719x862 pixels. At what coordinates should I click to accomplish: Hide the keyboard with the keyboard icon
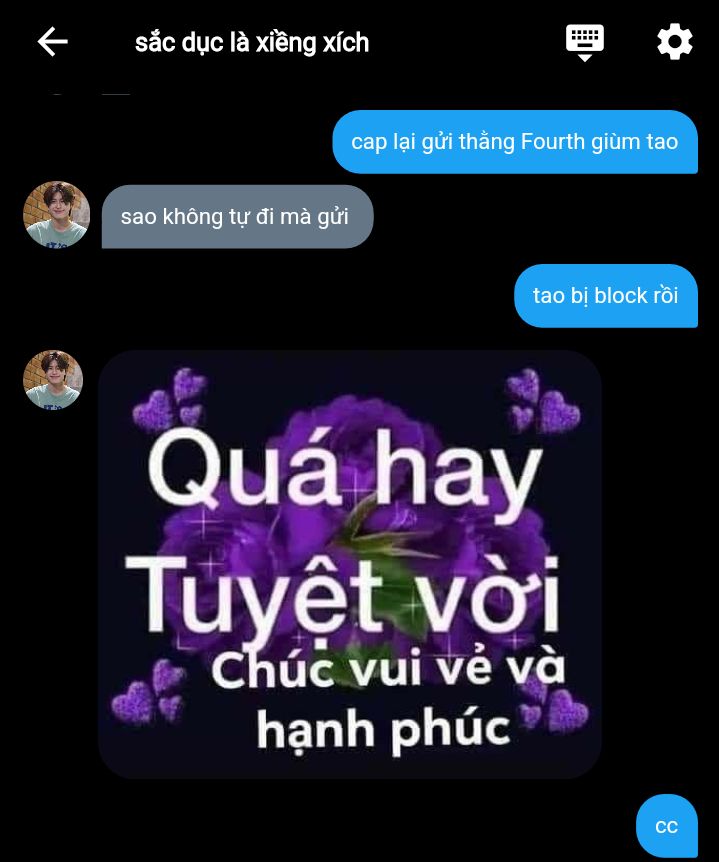click(x=585, y=42)
